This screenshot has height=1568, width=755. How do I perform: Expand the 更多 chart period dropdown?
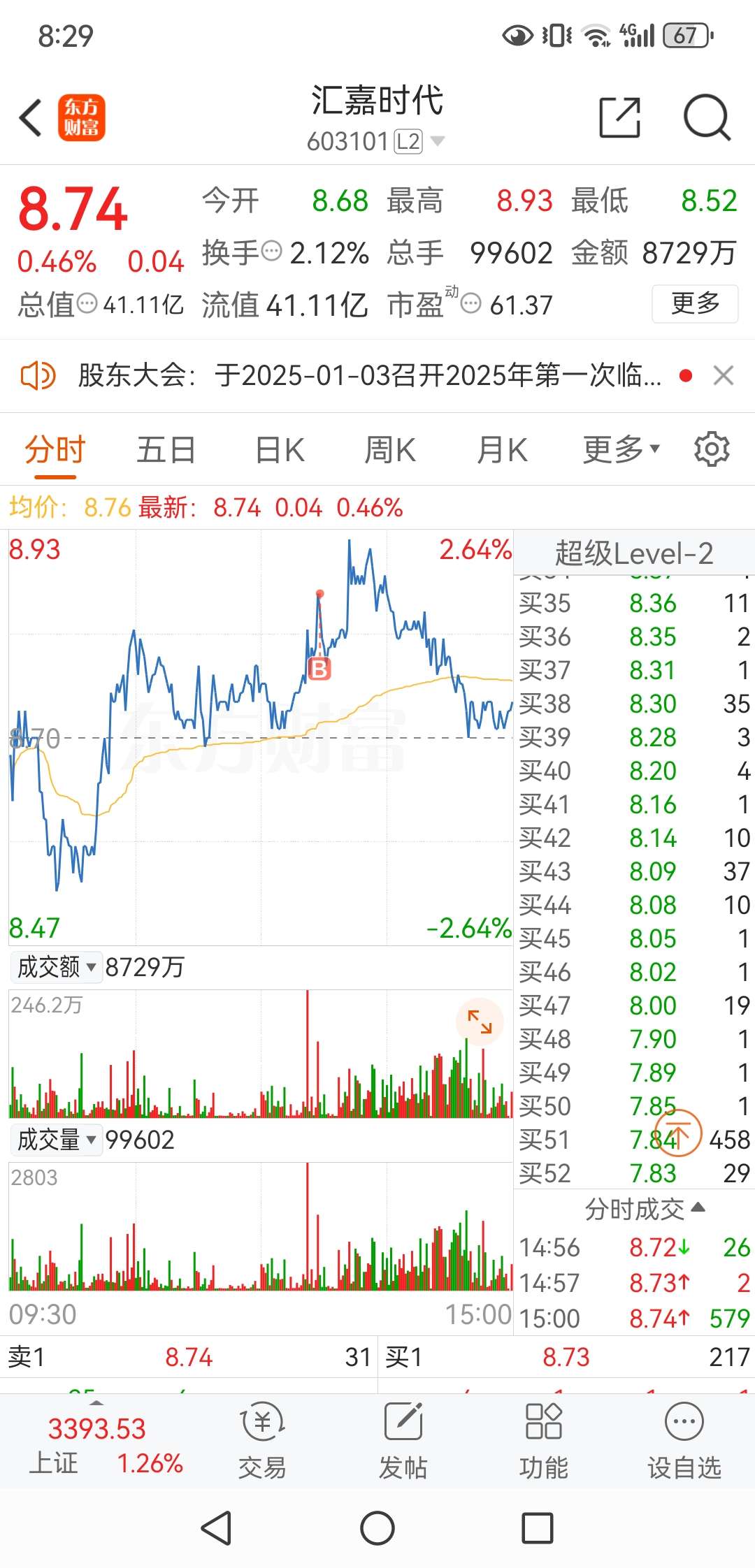point(621,449)
